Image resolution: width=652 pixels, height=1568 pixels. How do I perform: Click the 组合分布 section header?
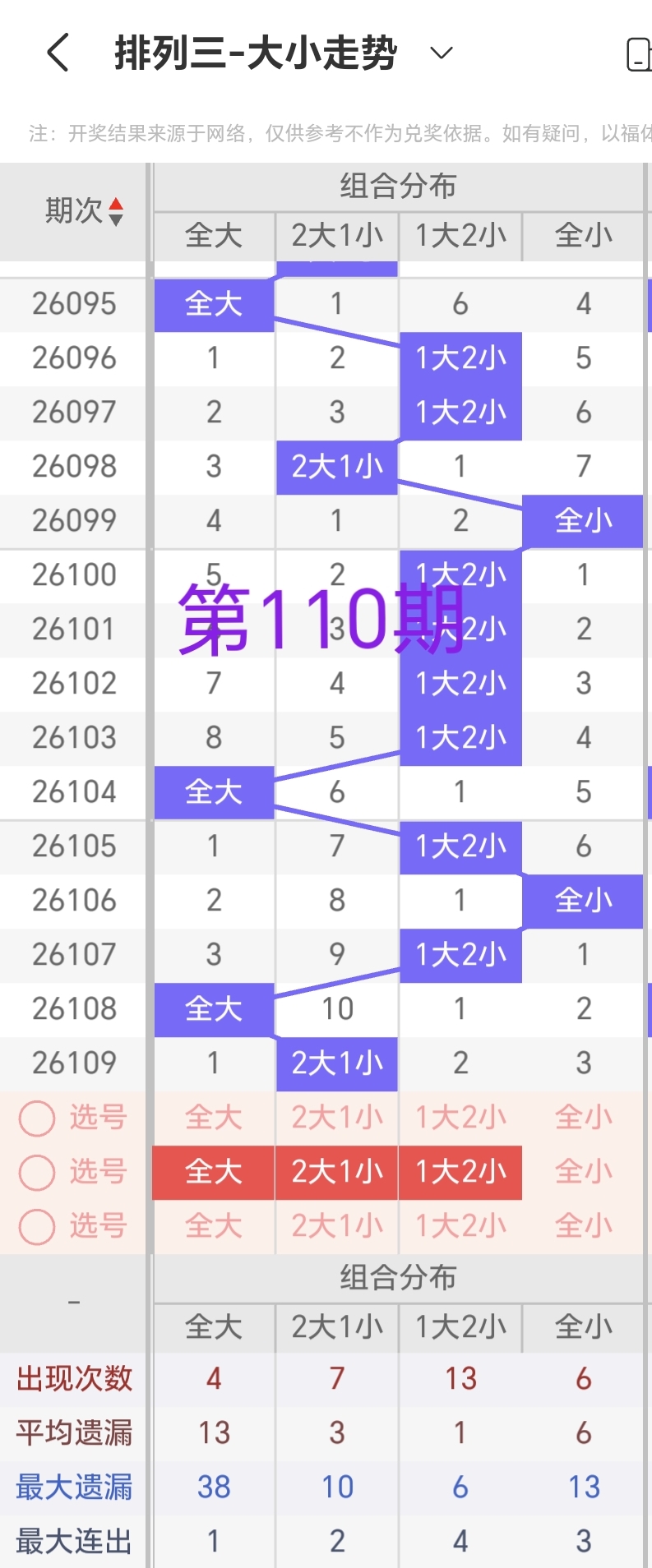coord(398,187)
